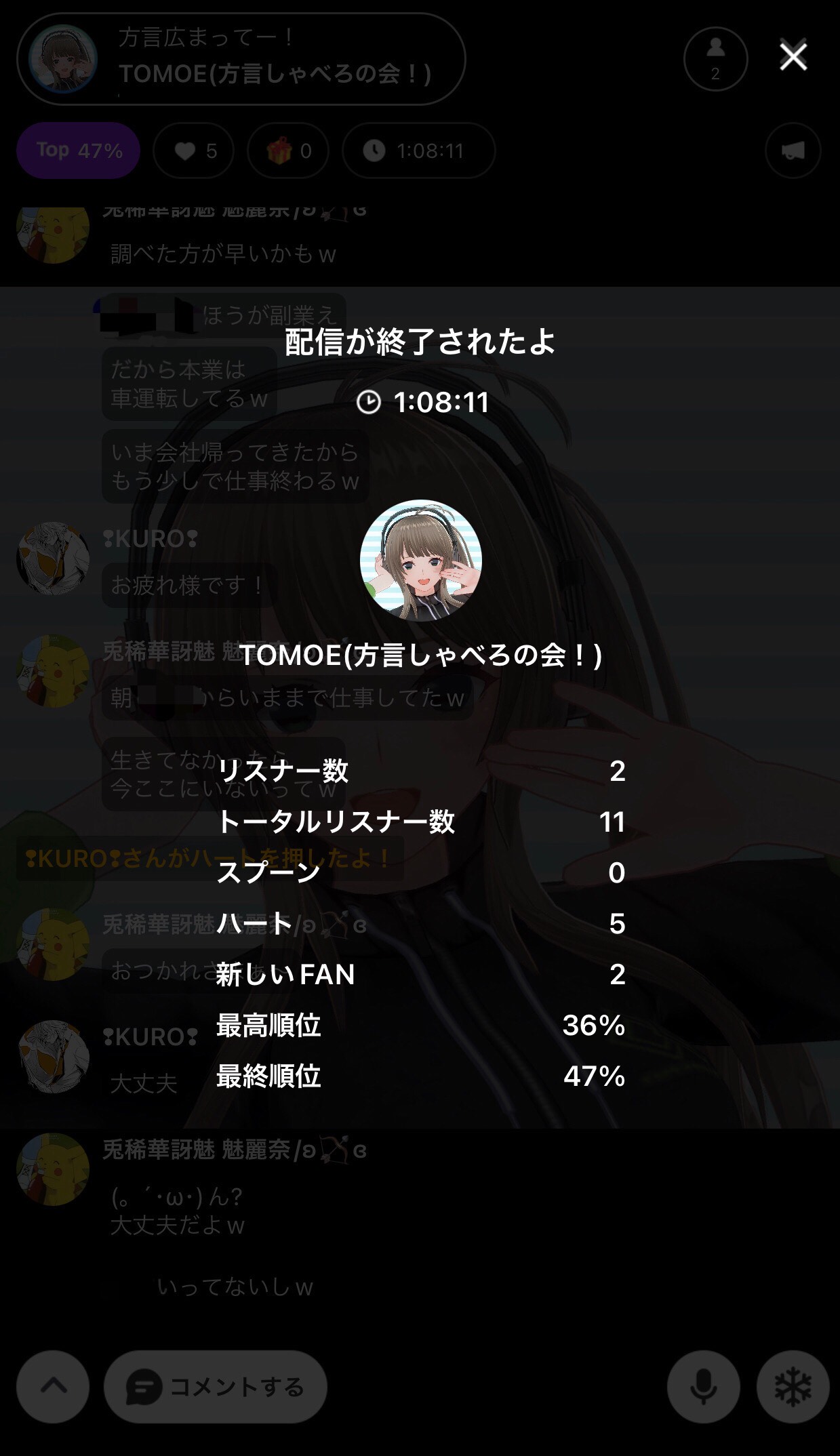Tap the Top 47% ranking chip
The image size is (840, 1456).
coord(79,150)
